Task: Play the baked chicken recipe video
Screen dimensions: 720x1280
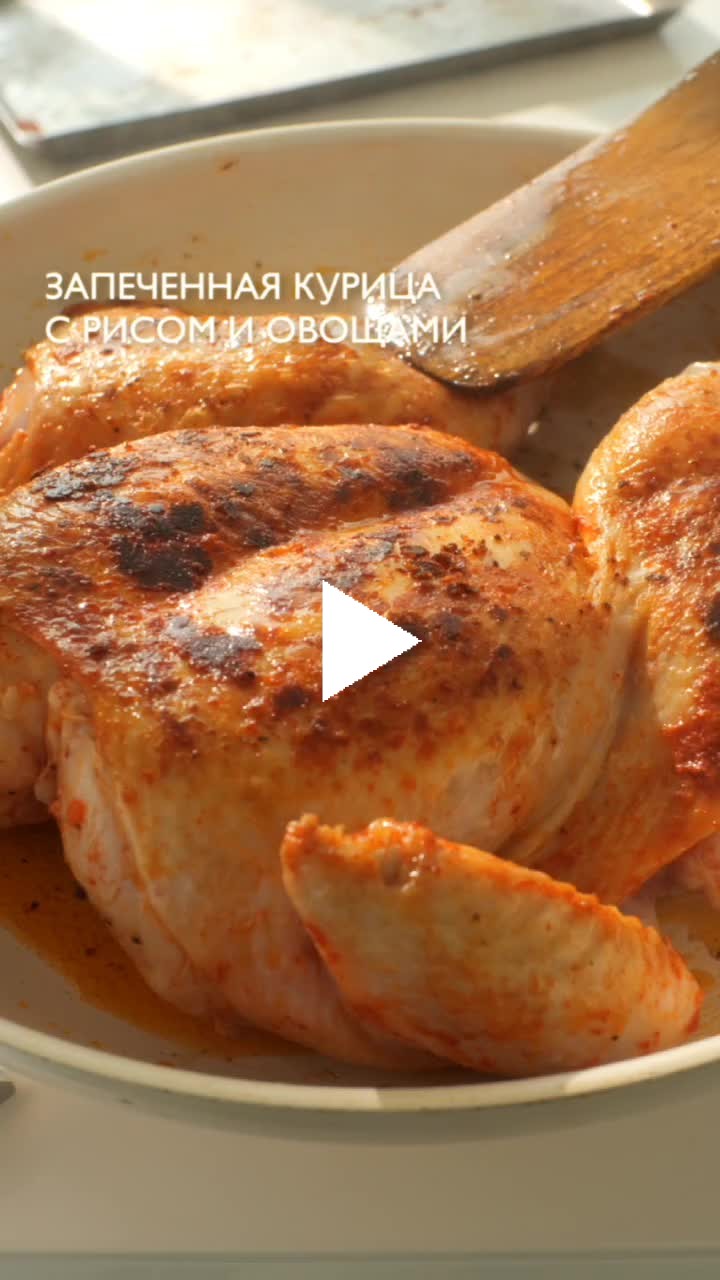Action: [x=363, y=641]
